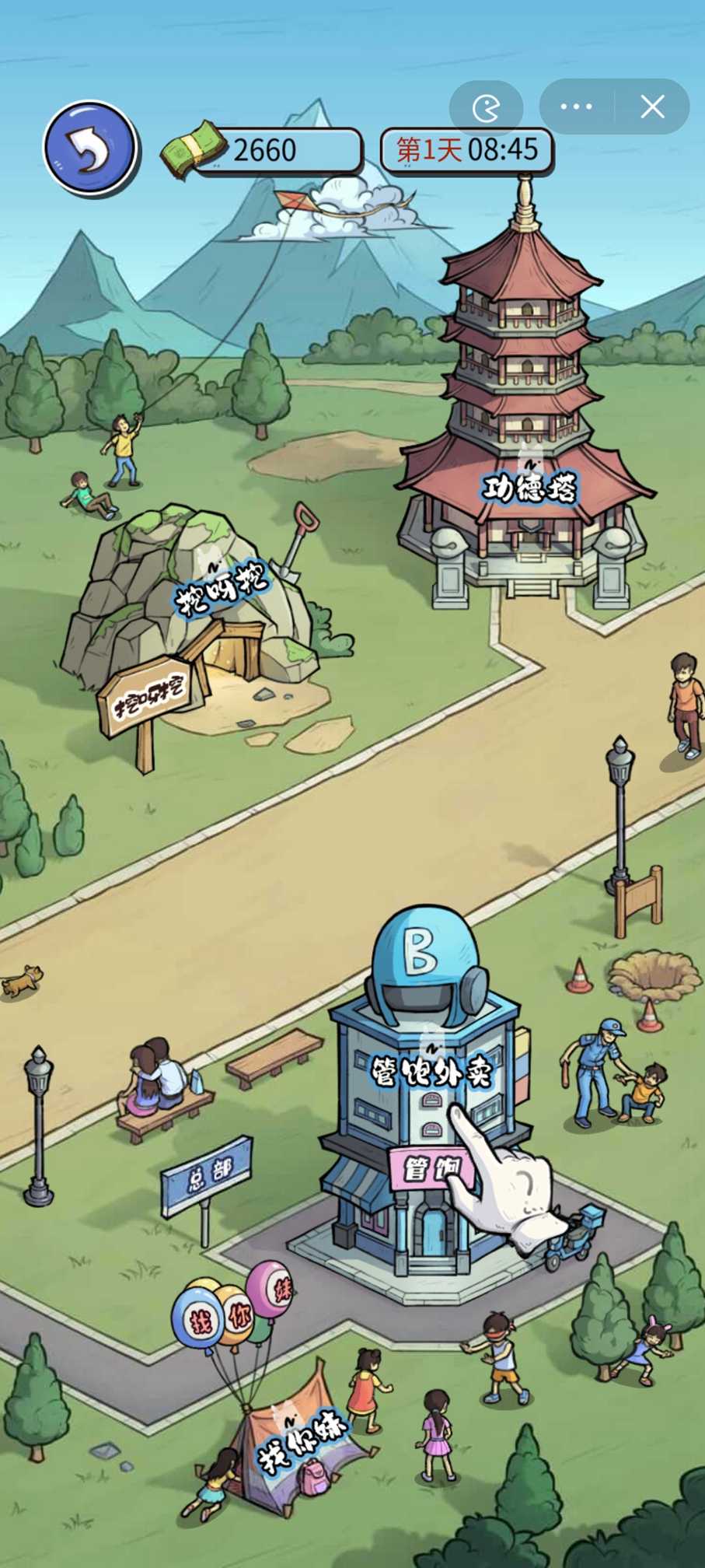Open the round face icon in the capsule

(487, 107)
